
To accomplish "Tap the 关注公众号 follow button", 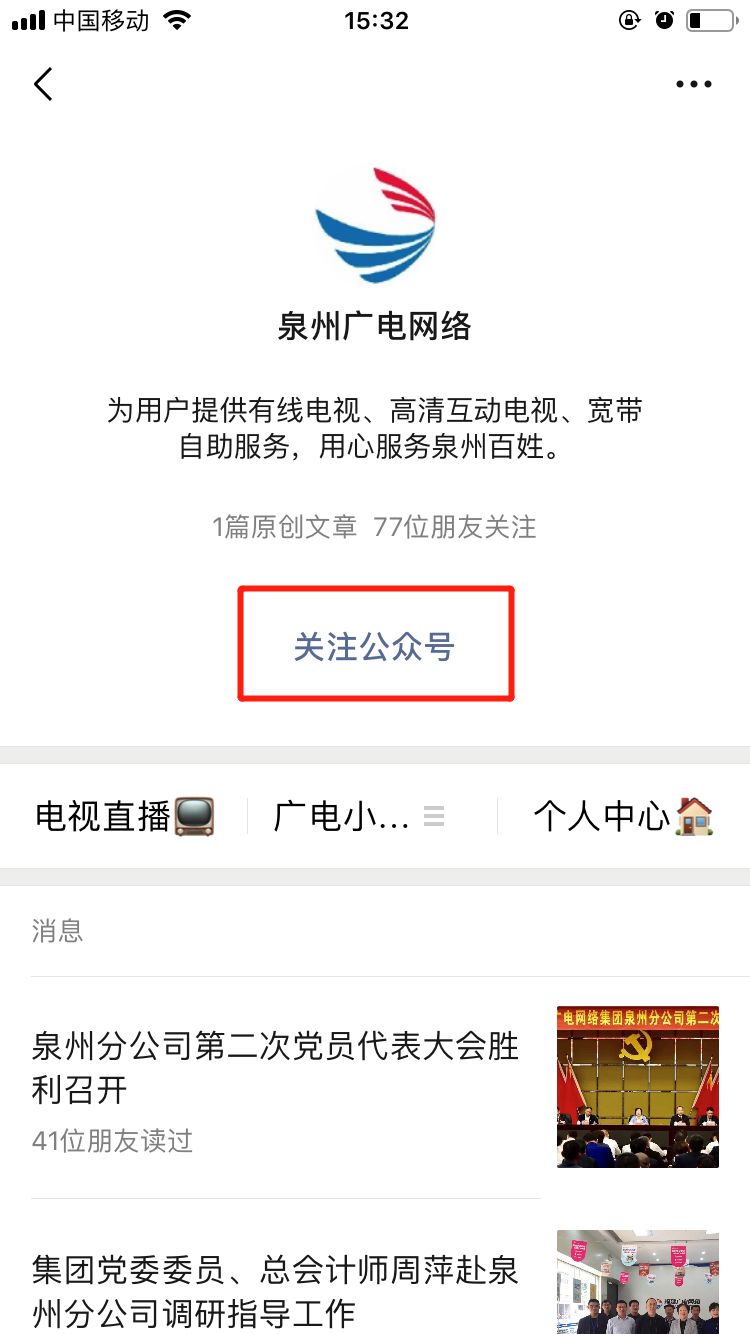I will 375,646.
